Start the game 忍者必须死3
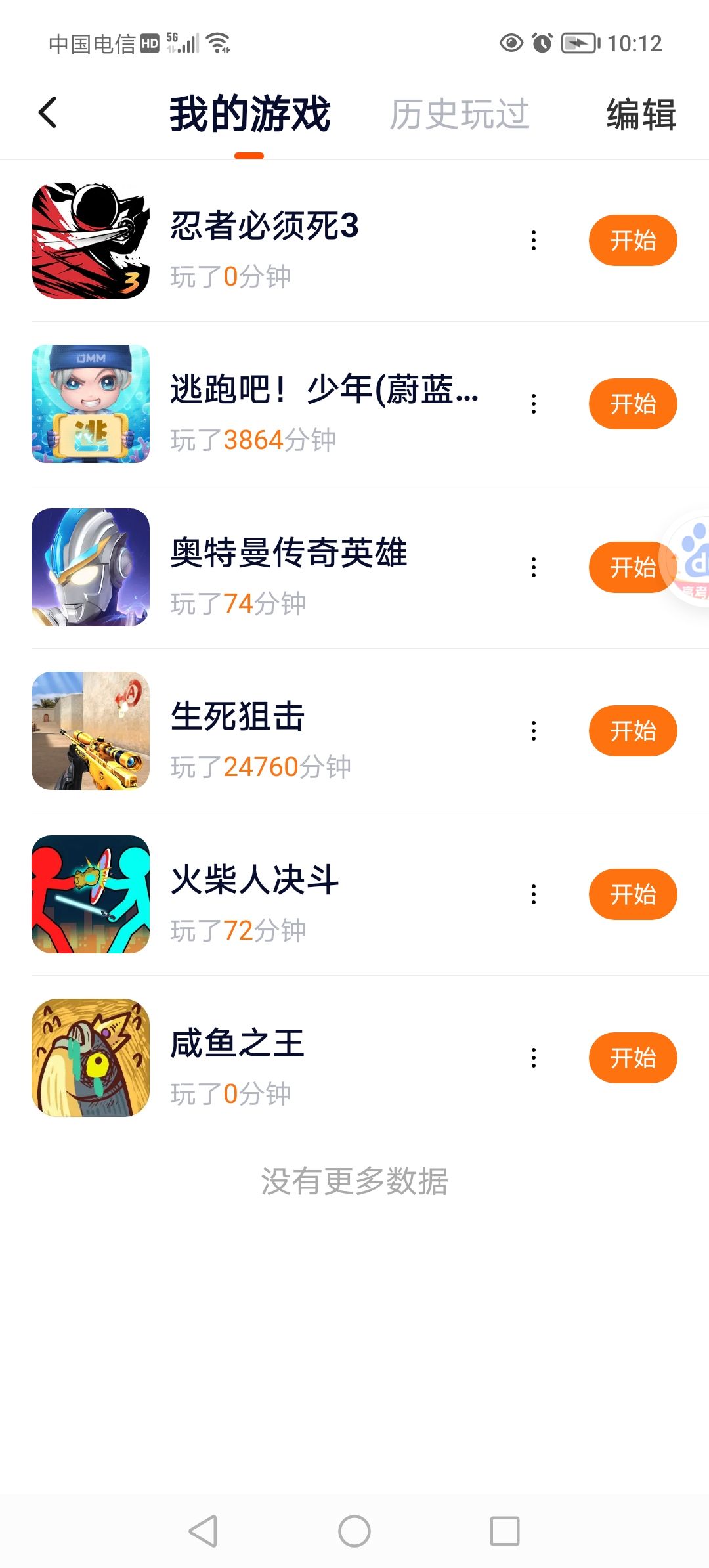 coord(632,240)
